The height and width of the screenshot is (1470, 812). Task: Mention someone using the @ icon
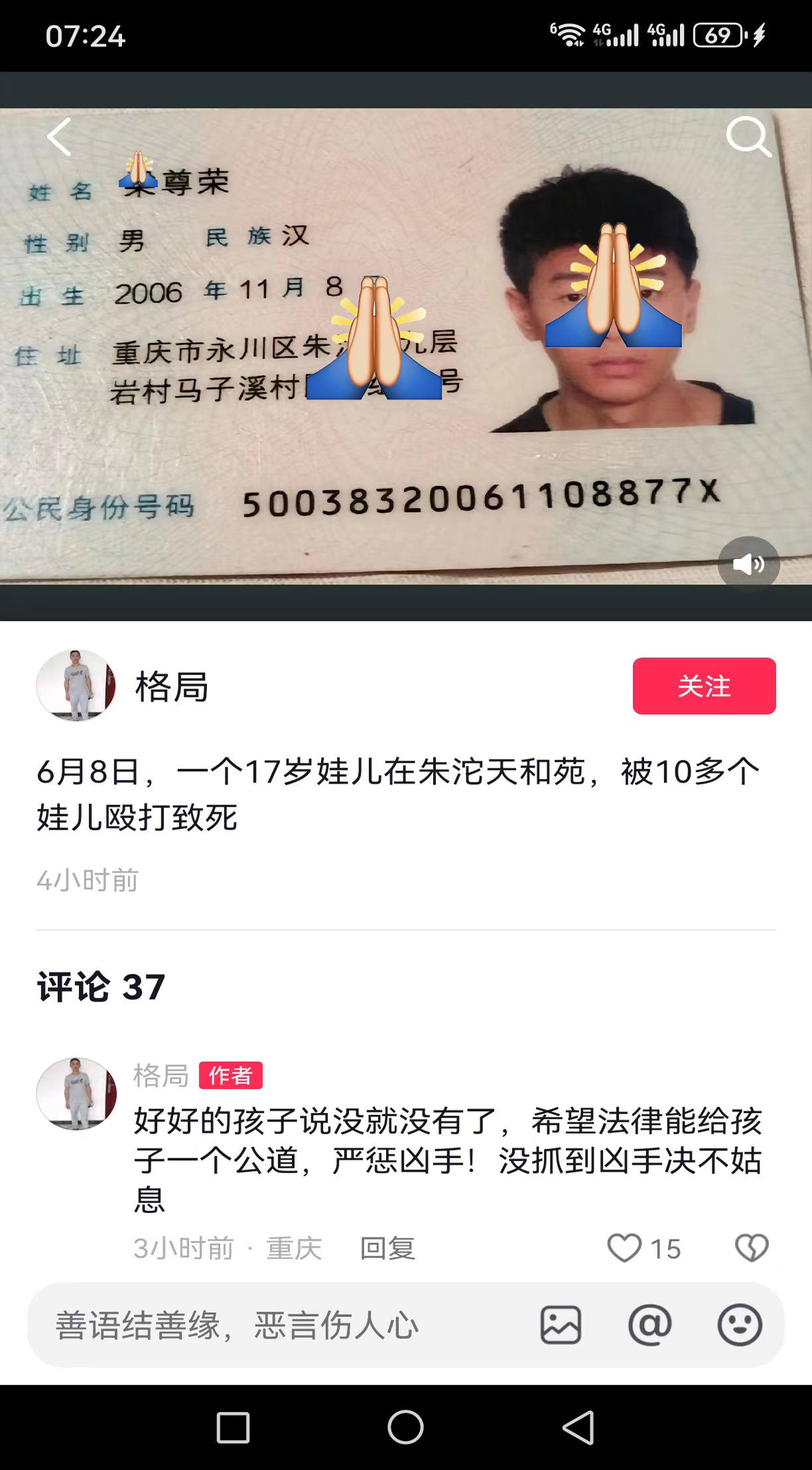(650, 1325)
